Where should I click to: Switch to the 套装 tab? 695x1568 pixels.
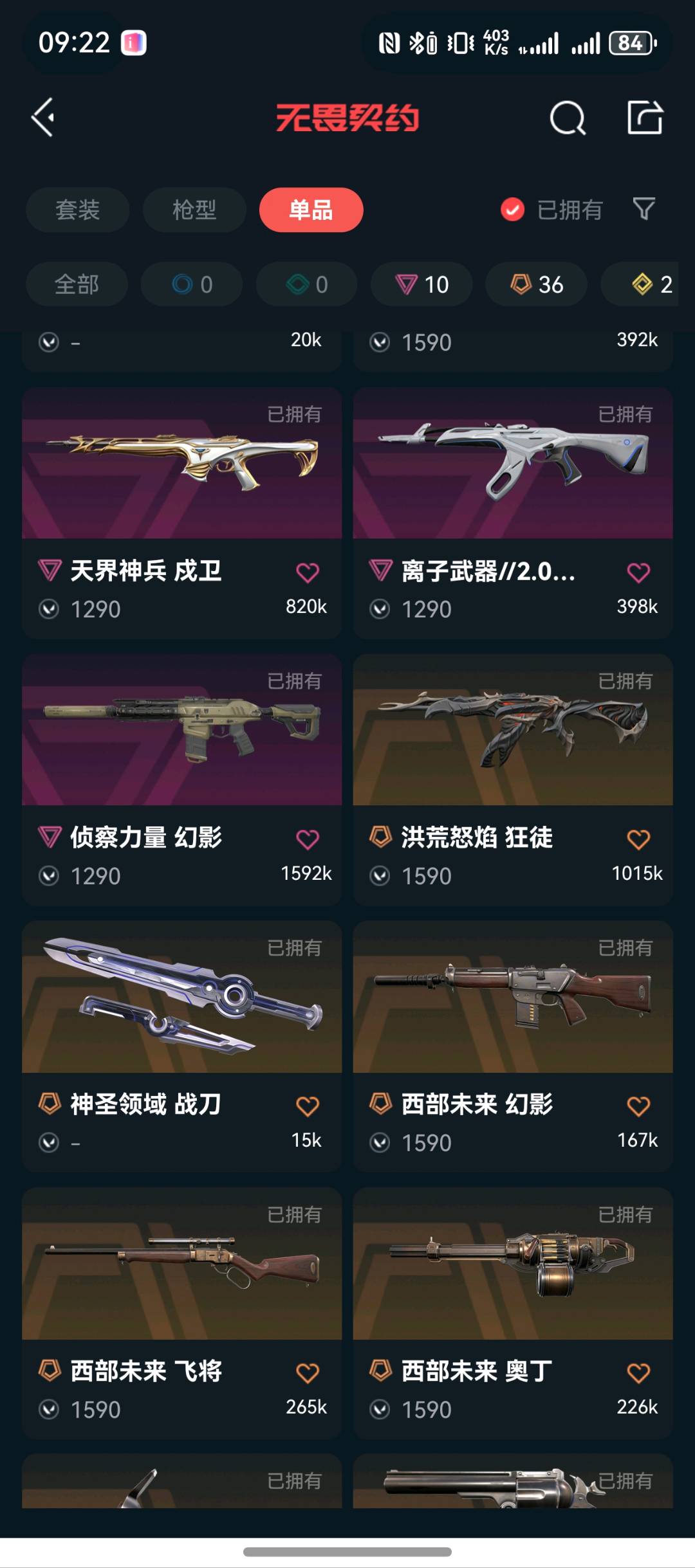click(x=77, y=210)
